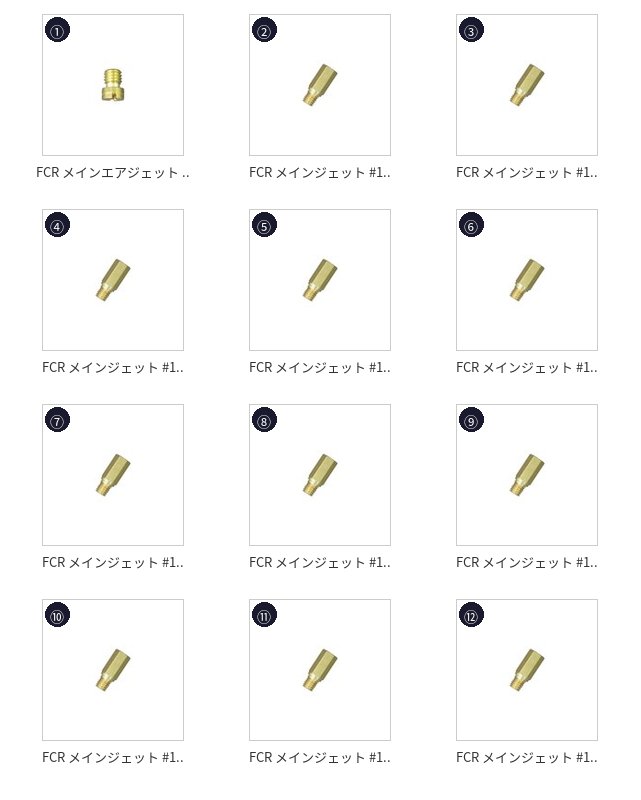Screen dimensions: 641x800
Task: Open product tile numbered 2
Action: (320, 85)
